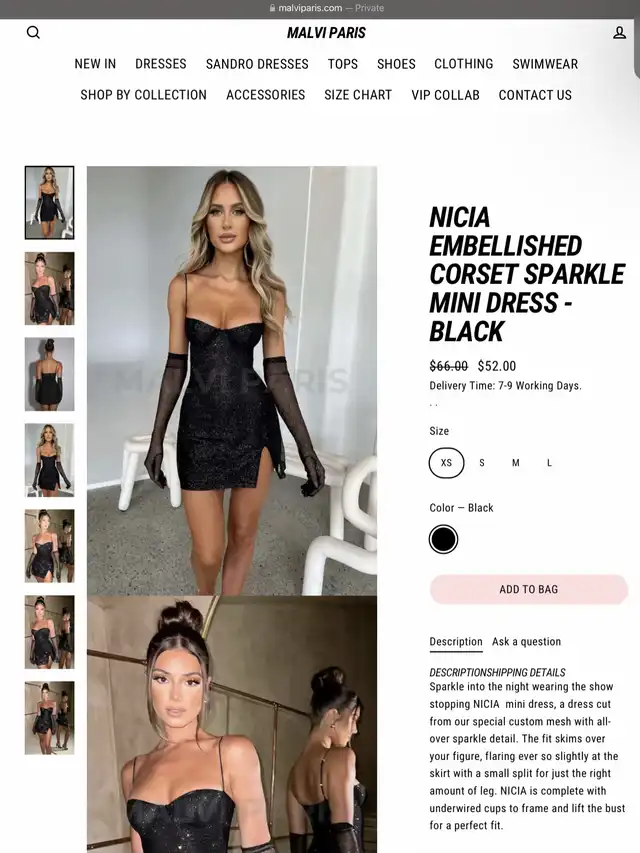Open the account profile icon
Screen dimensions: 640x853
point(619,33)
